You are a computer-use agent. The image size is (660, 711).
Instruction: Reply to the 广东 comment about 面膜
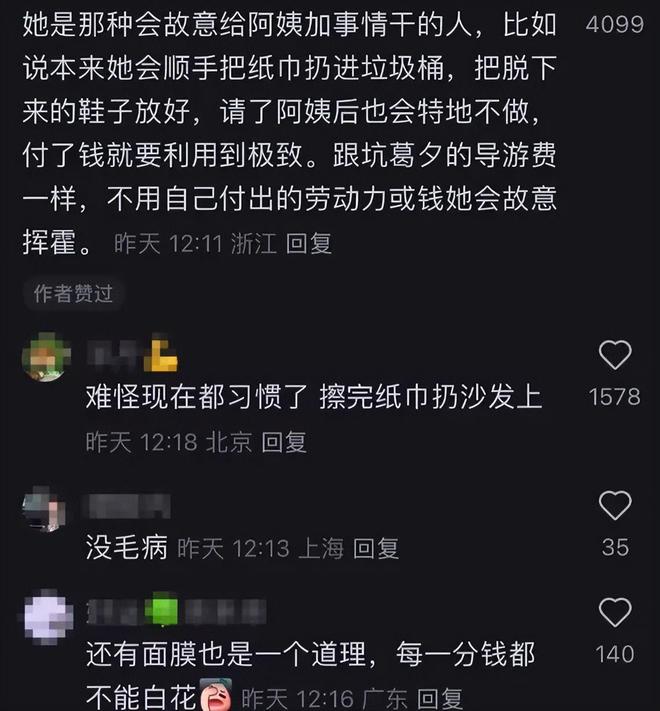(440, 698)
